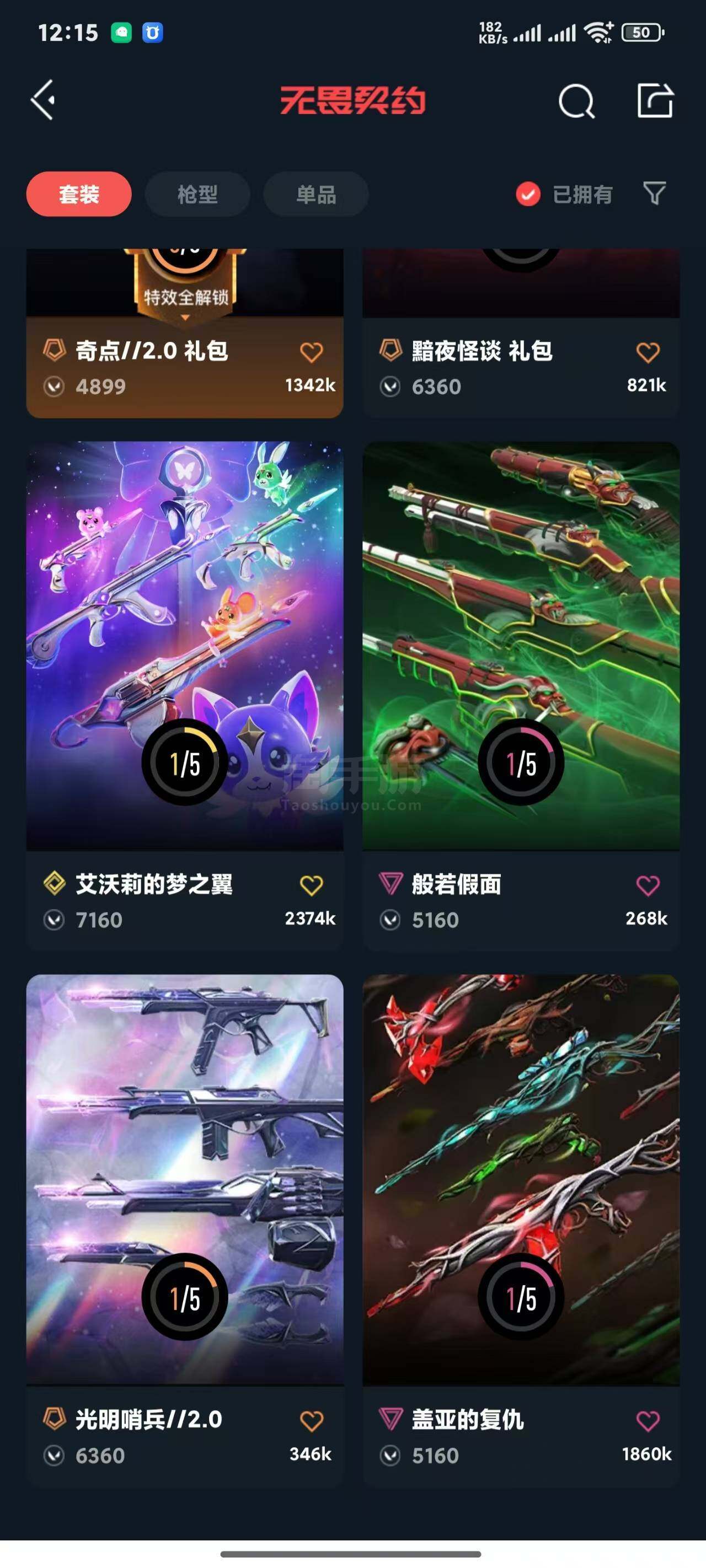This screenshot has height=1568, width=706.
Task: Open the 般若假面 bundle card
Action: (x=521, y=696)
